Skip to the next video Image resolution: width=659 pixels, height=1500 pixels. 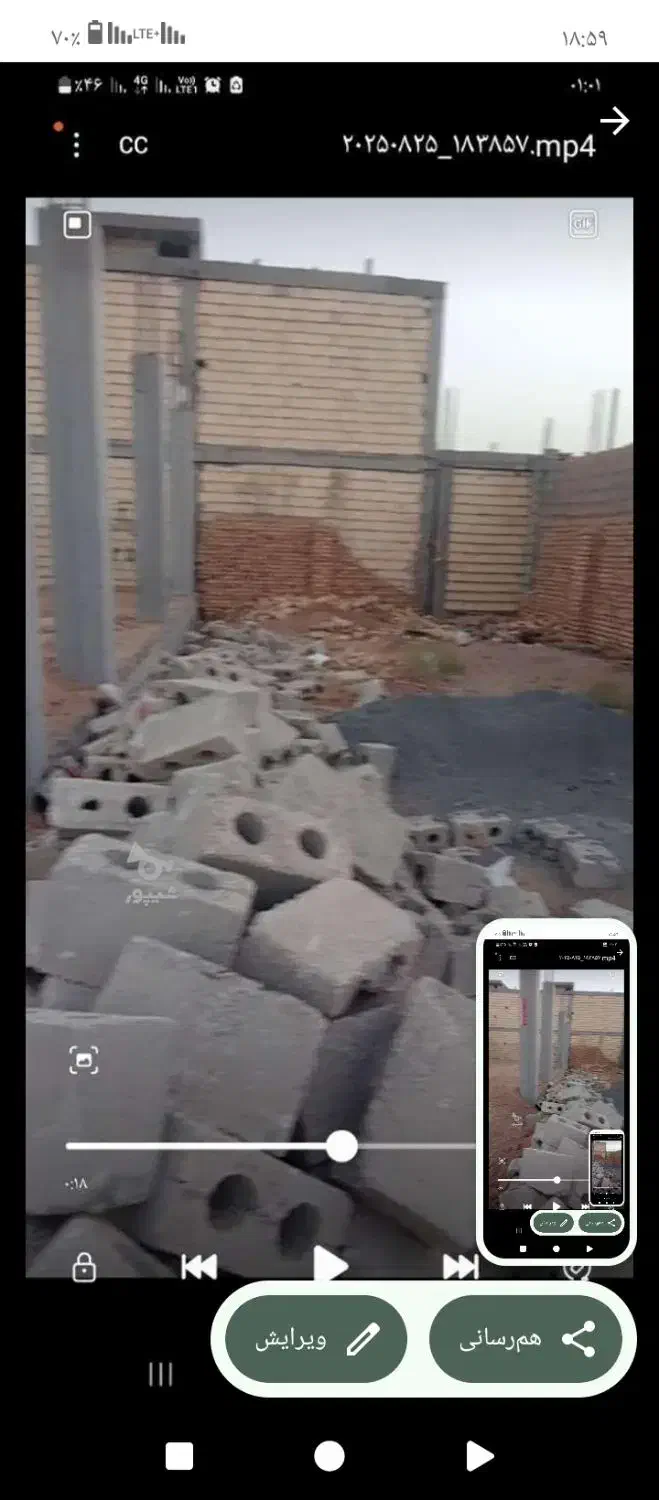pyautogui.click(x=460, y=1267)
